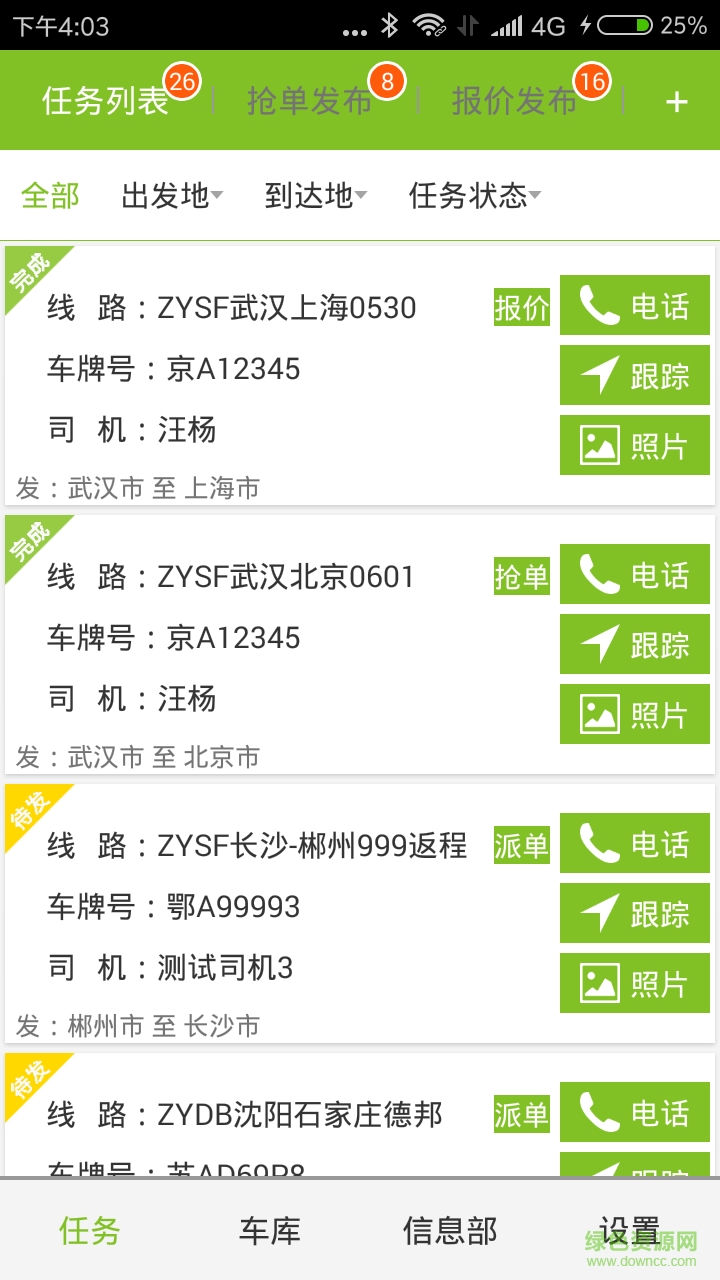Viewport: 720px width, 1280px height.
Task: Expand the 出发地 dropdown
Action: click(172, 196)
